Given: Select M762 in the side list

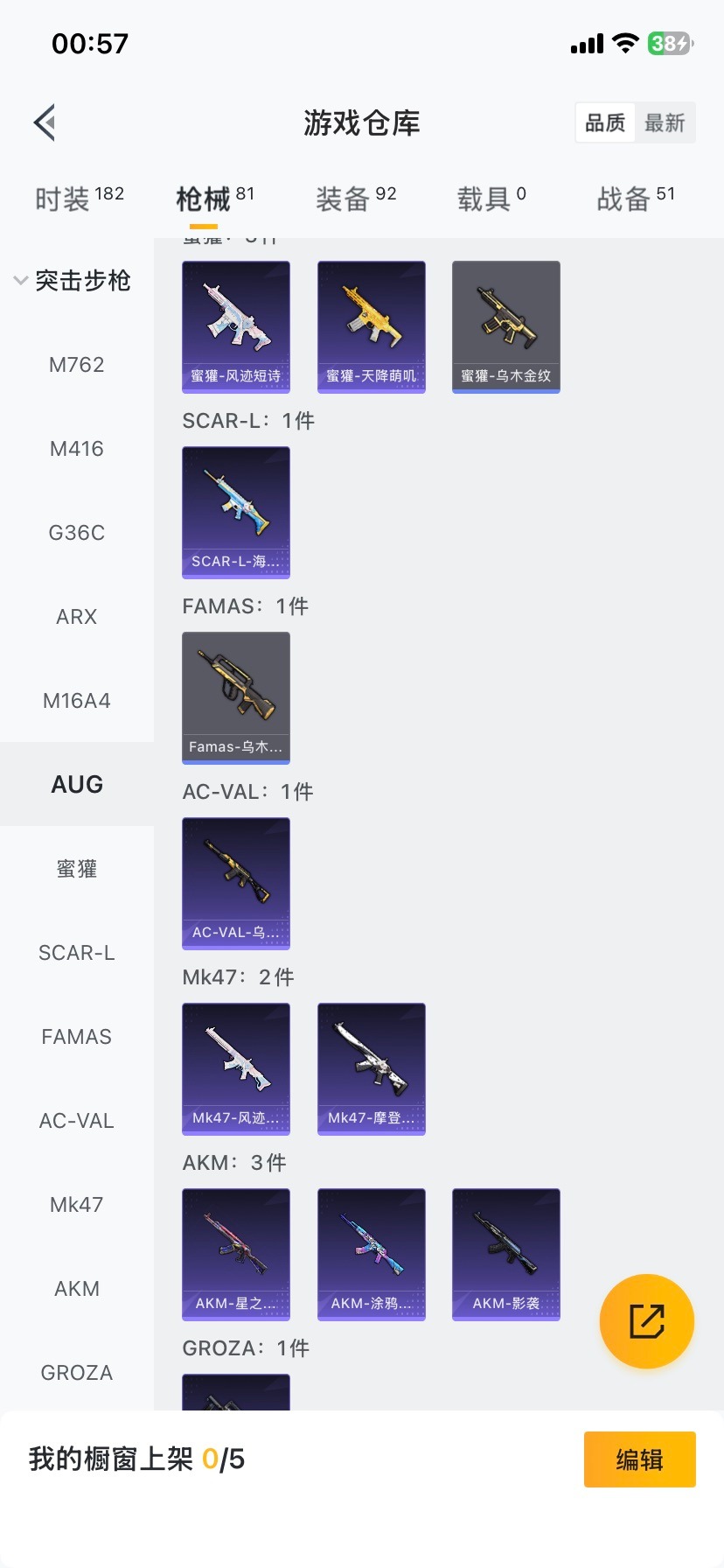Looking at the screenshot, I should (77, 365).
